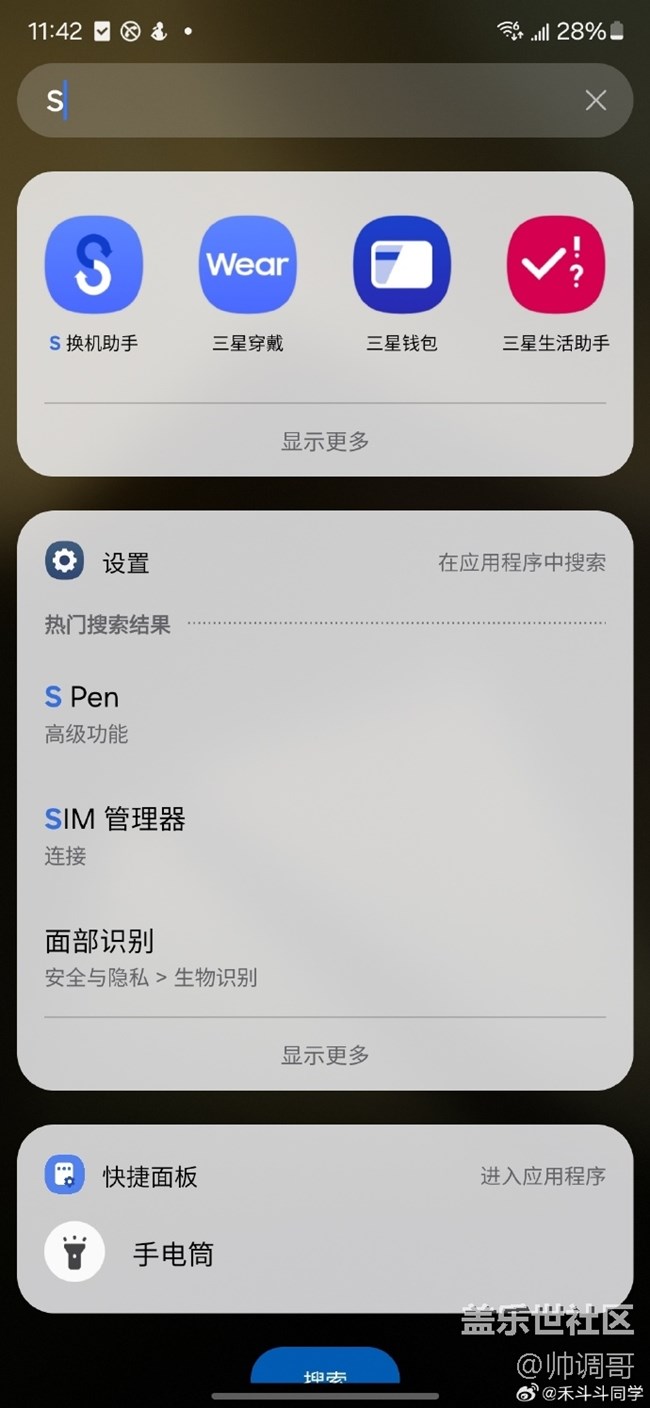Viewport: 650px width, 1408px height.
Task: Tap 进入应用程序 beside 快捷面板
Action: (542, 1176)
